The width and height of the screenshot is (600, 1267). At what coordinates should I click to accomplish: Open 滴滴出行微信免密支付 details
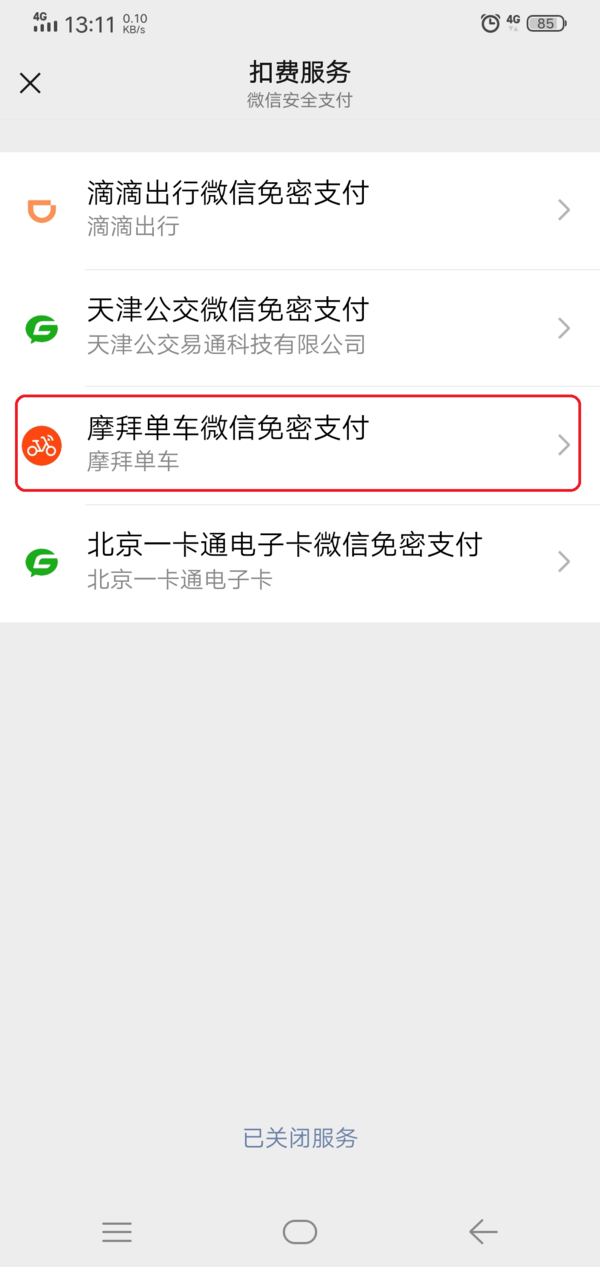300,210
